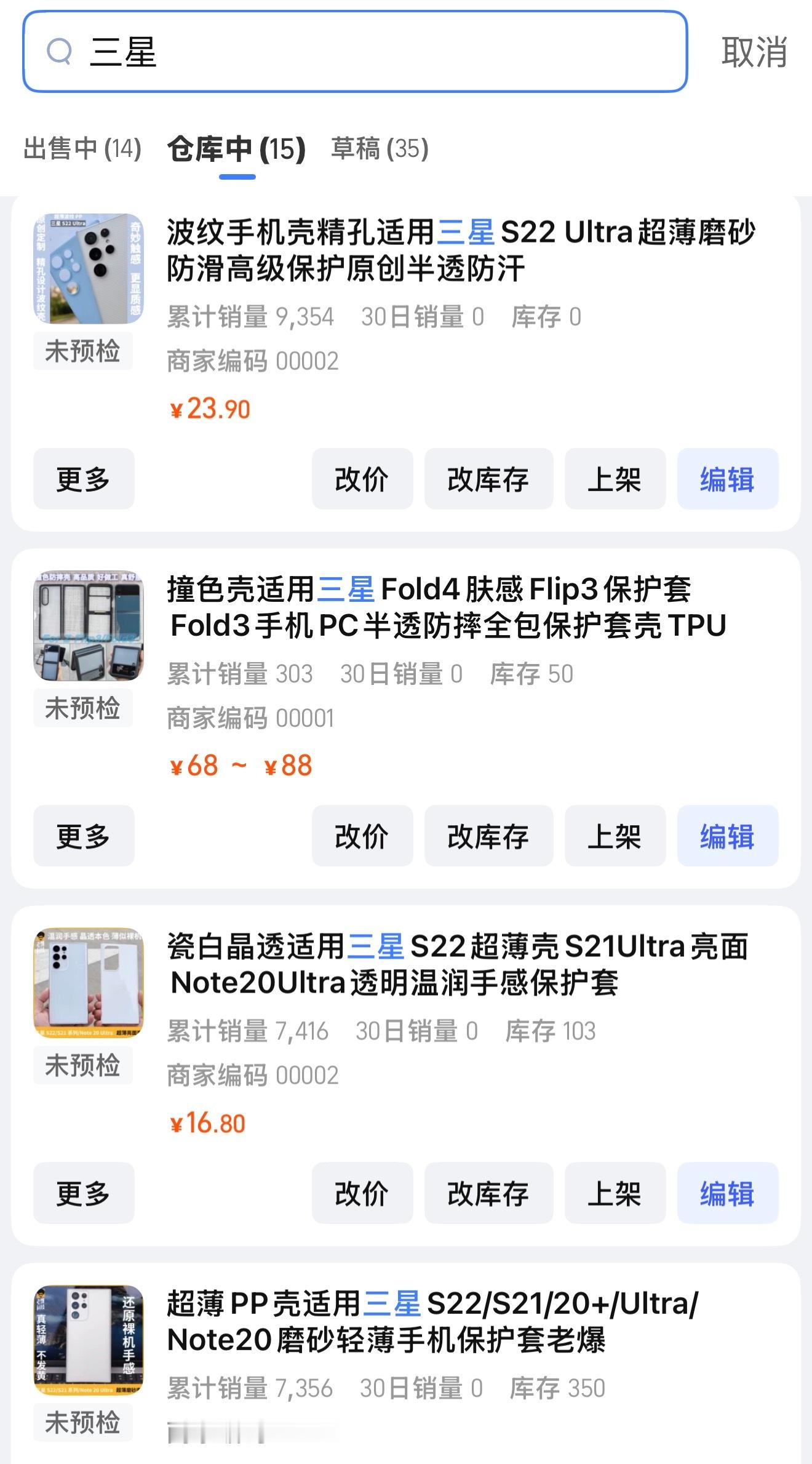Image resolution: width=812 pixels, height=1464 pixels.
Task: Tap 改库存 on the porcelain white case
Action: 488,1193
